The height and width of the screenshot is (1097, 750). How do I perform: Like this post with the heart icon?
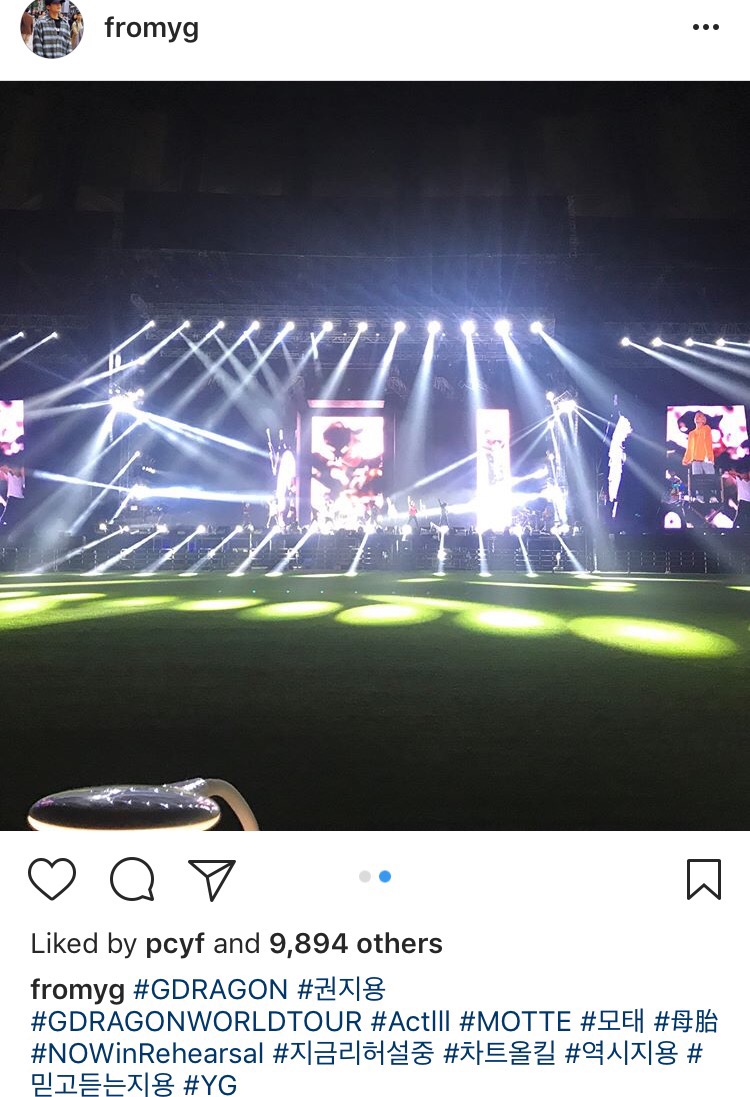point(52,879)
